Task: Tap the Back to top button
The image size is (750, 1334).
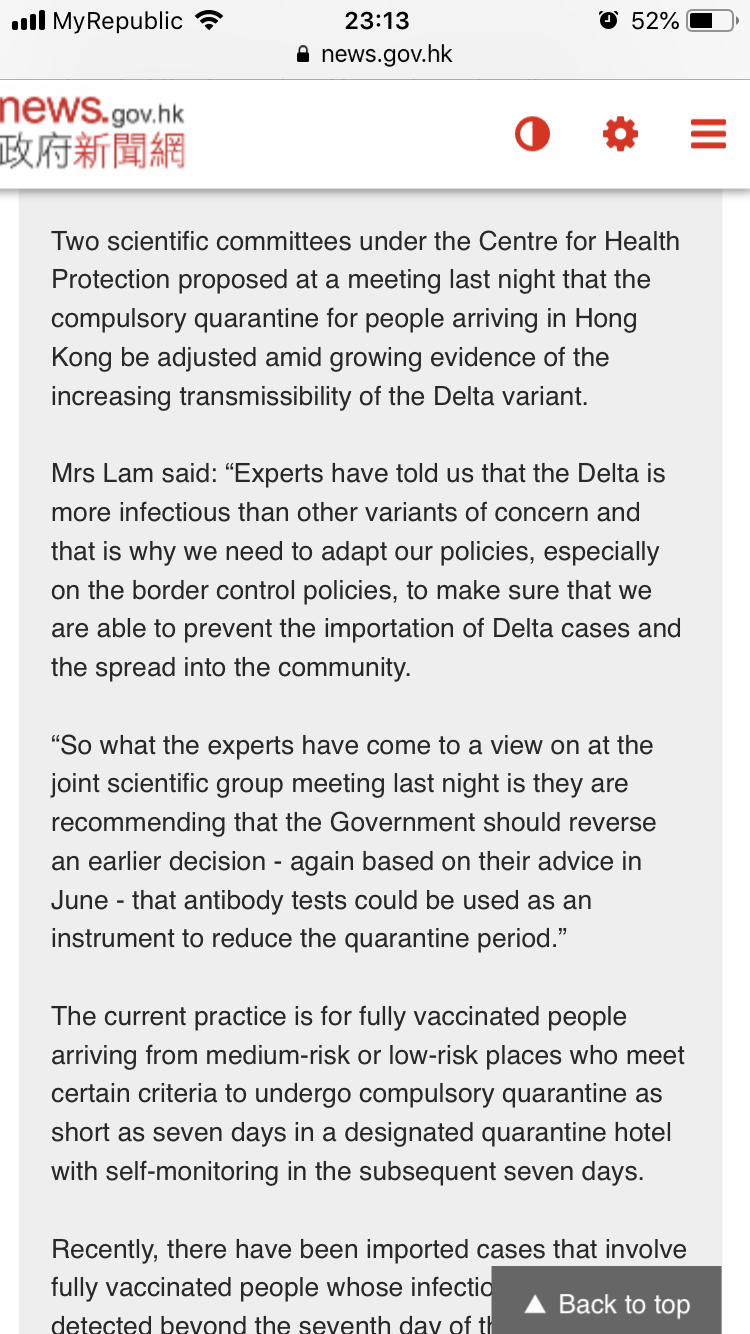Action: click(x=607, y=1303)
